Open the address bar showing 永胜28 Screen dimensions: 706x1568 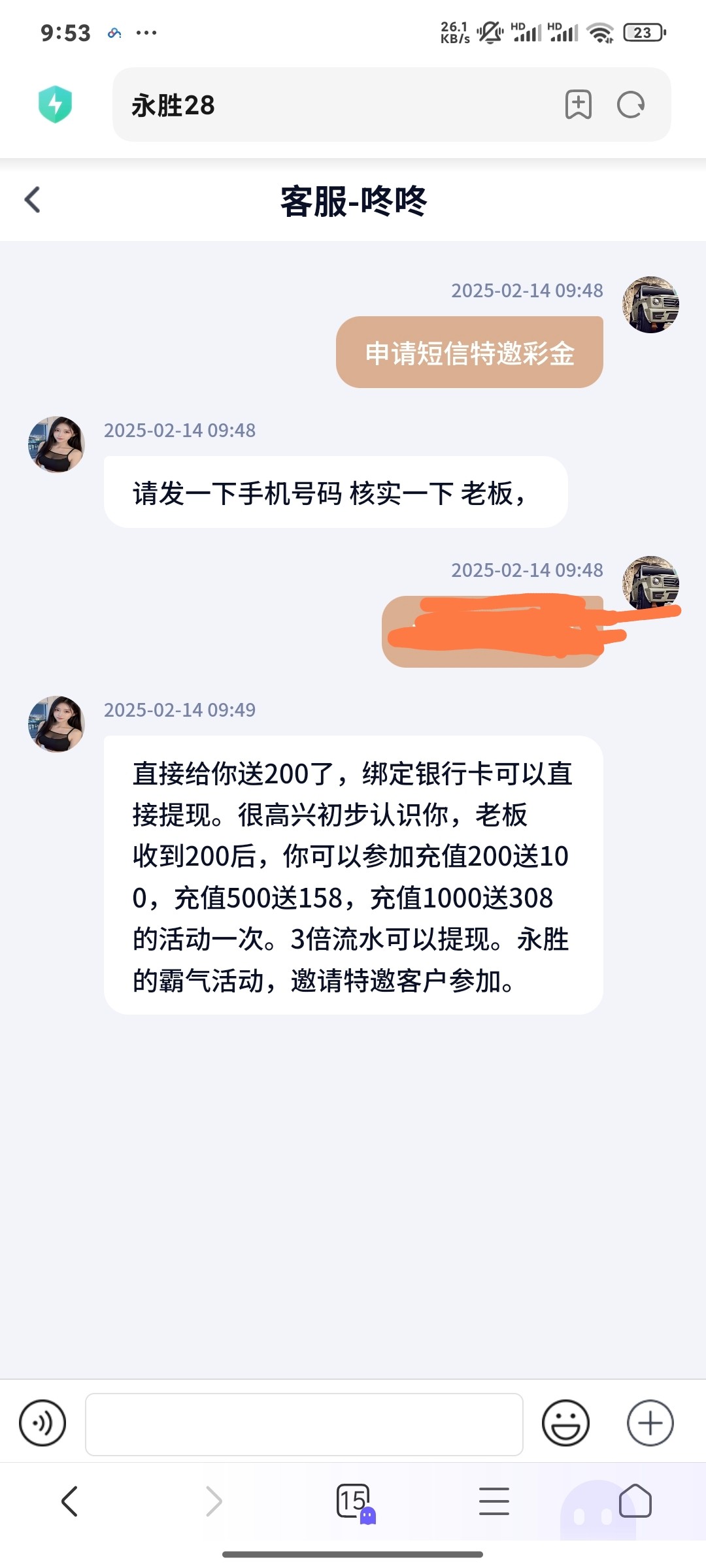[x=327, y=105]
